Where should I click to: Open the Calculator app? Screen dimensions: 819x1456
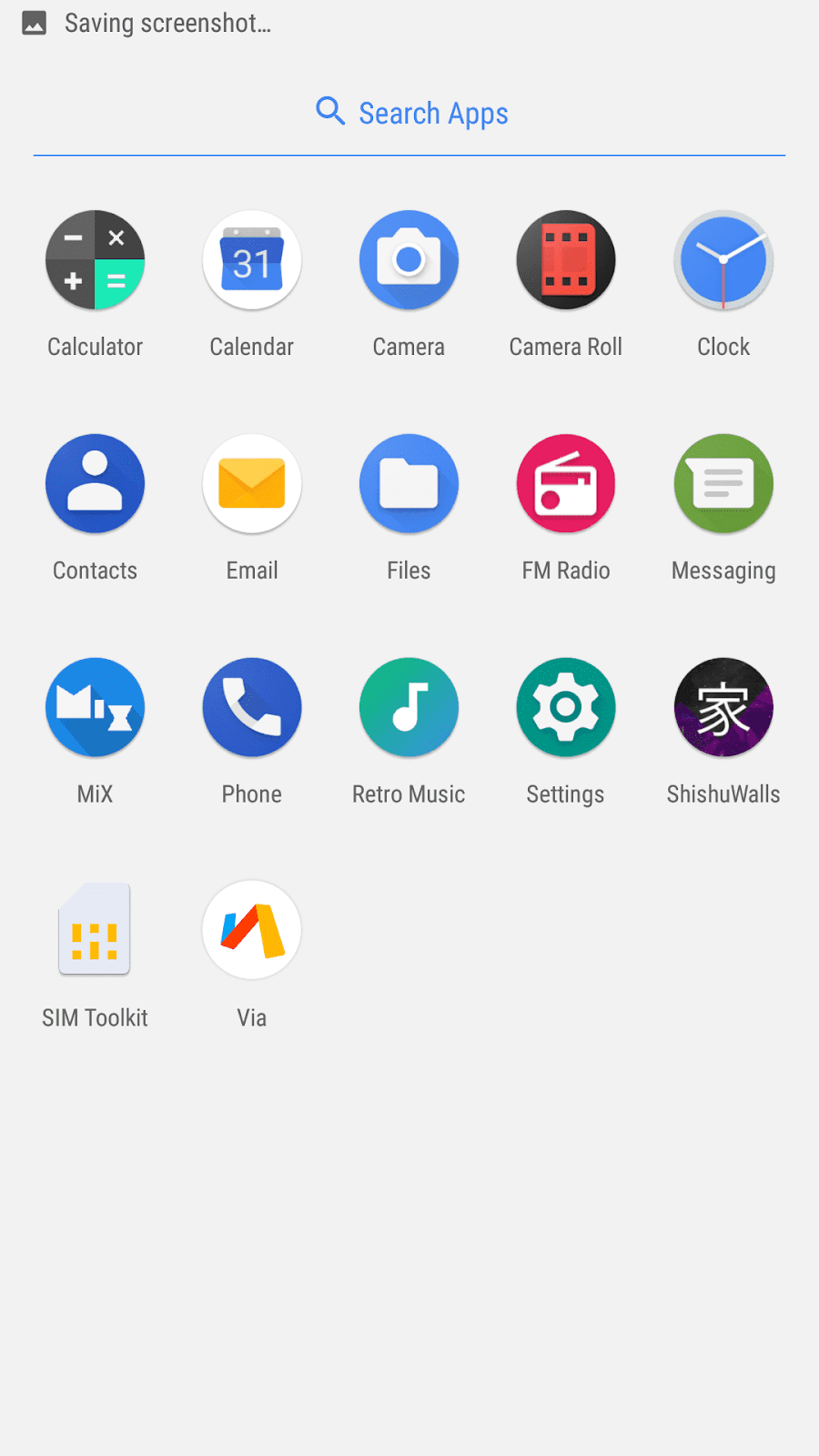pyautogui.click(x=96, y=260)
